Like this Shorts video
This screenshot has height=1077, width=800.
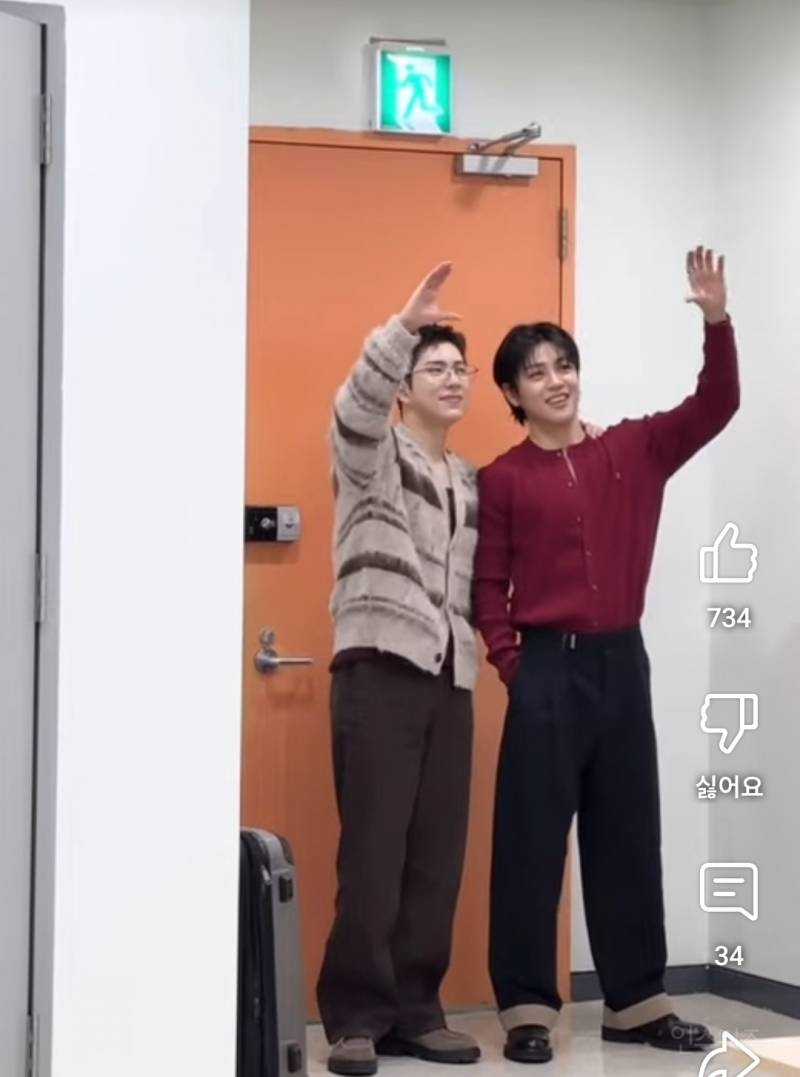tap(728, 553)
